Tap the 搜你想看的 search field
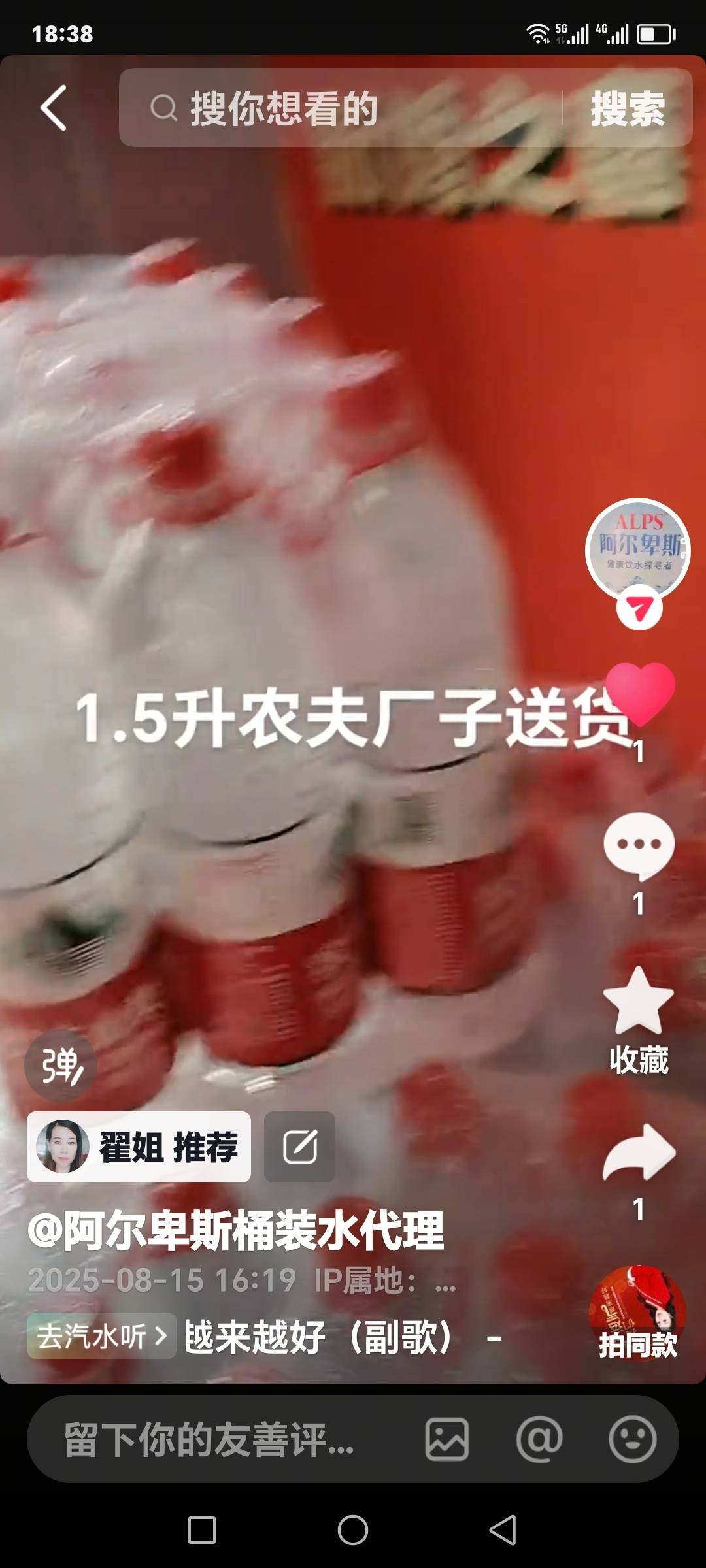Screen dimensions: 706x1568 point(340,108)
